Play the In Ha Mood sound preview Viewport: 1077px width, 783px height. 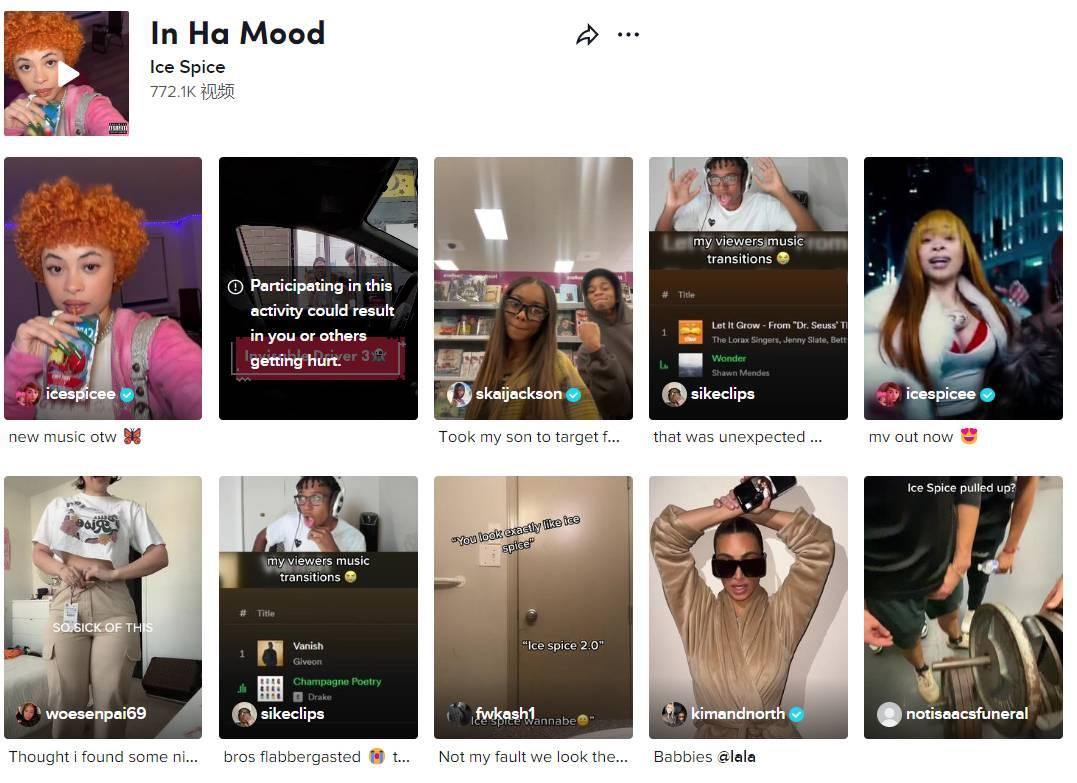67,74
